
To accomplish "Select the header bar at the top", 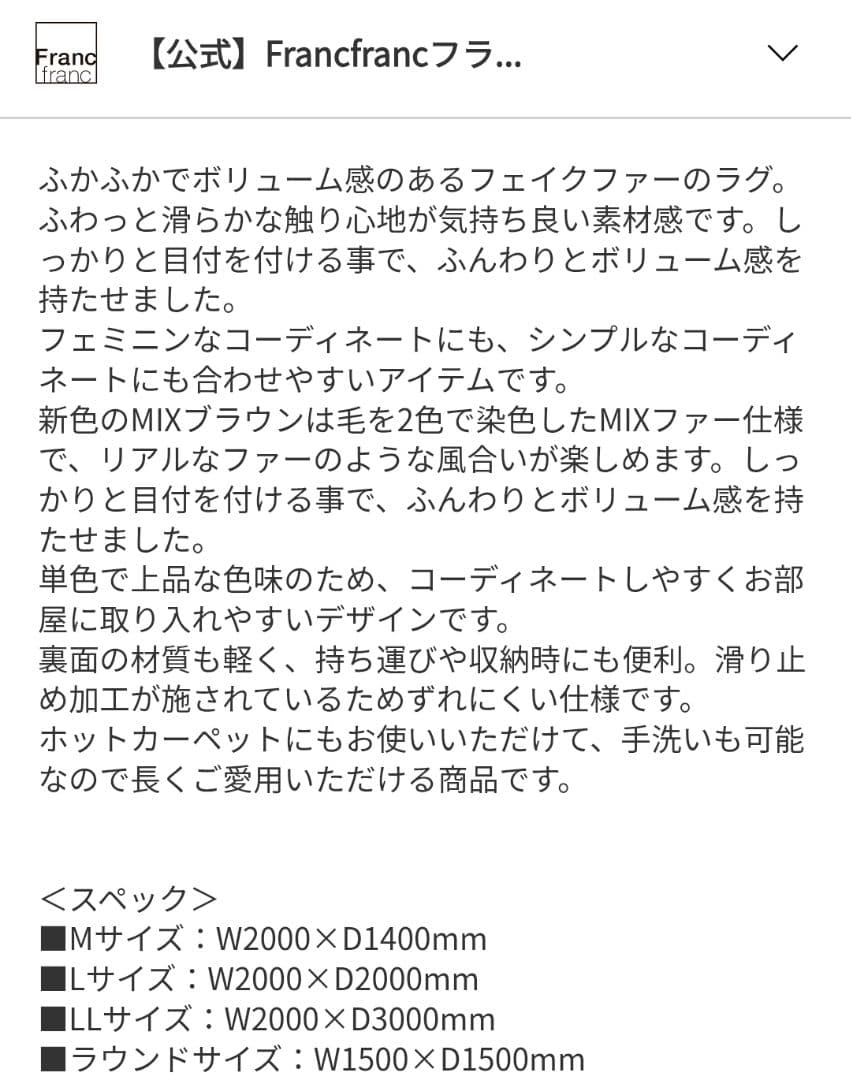I will point(425,55).
